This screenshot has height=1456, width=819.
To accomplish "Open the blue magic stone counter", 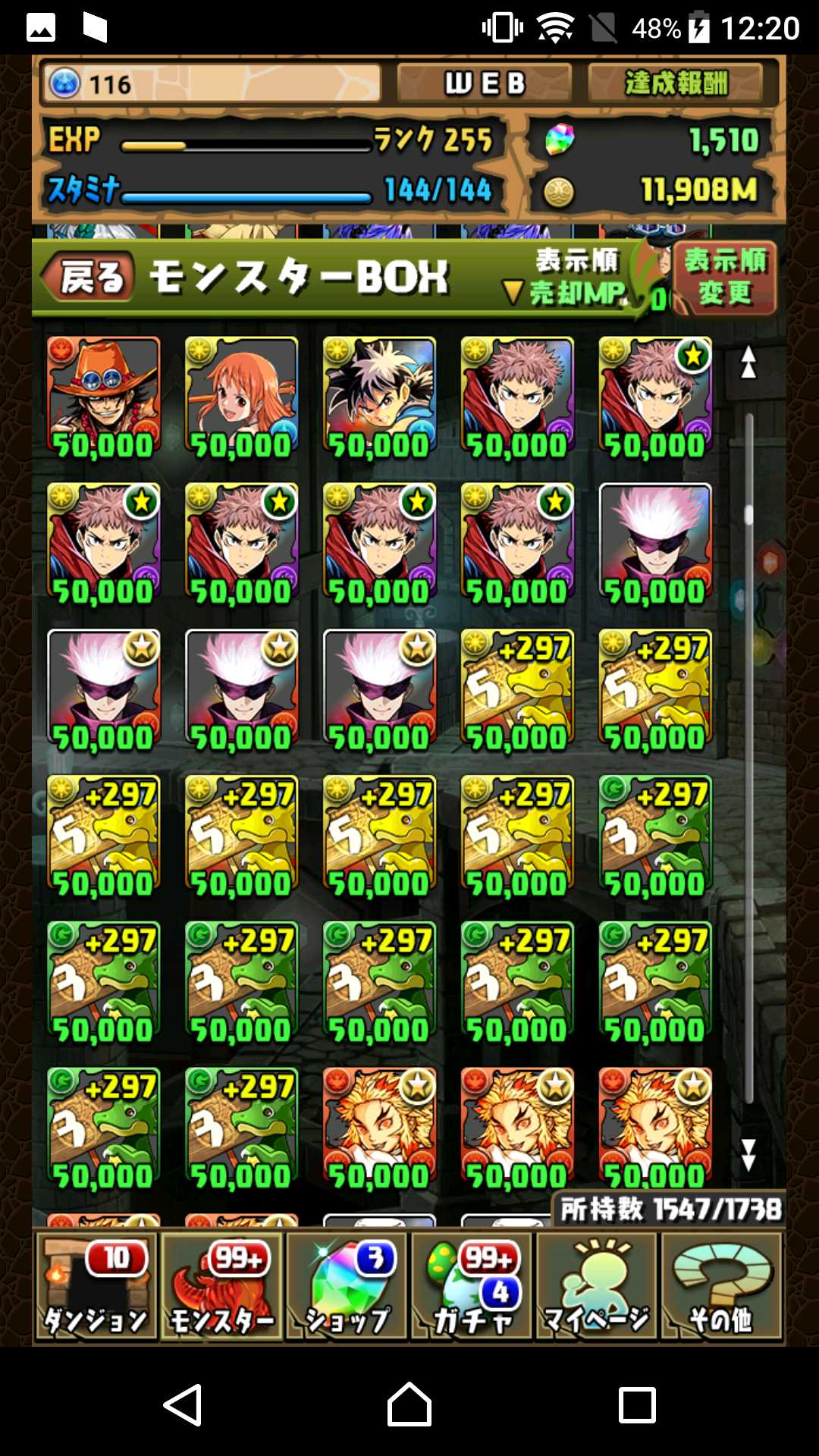I will click(x=212, y=83).
